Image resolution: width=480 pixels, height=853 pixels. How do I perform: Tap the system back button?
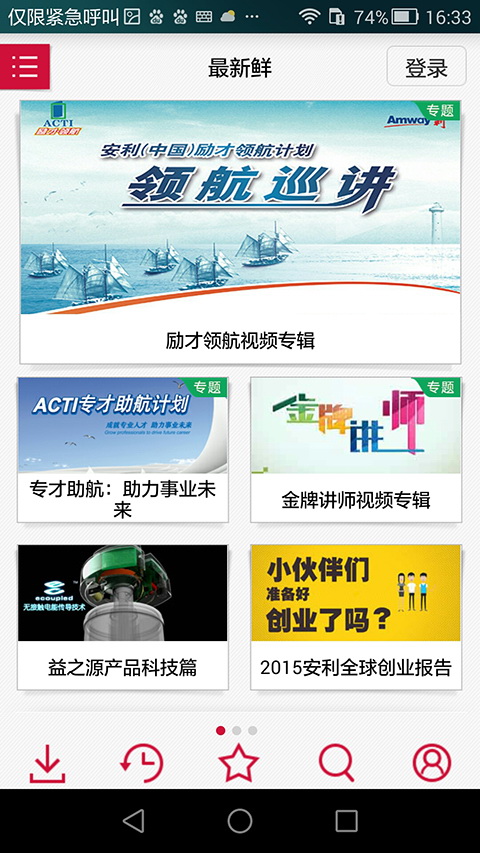tap(134, 821)
